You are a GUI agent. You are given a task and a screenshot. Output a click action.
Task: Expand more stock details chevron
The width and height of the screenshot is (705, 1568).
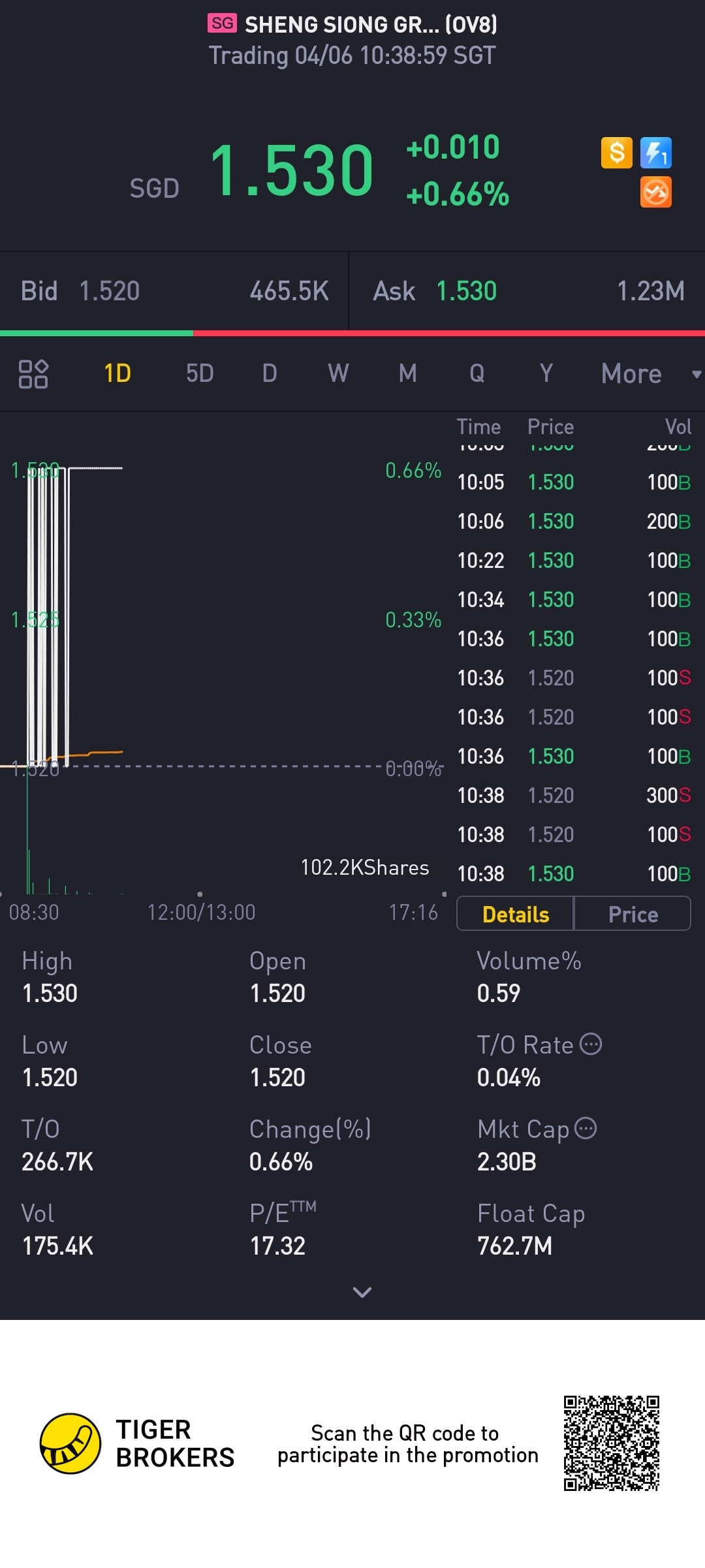click(x=362, y=1292)
